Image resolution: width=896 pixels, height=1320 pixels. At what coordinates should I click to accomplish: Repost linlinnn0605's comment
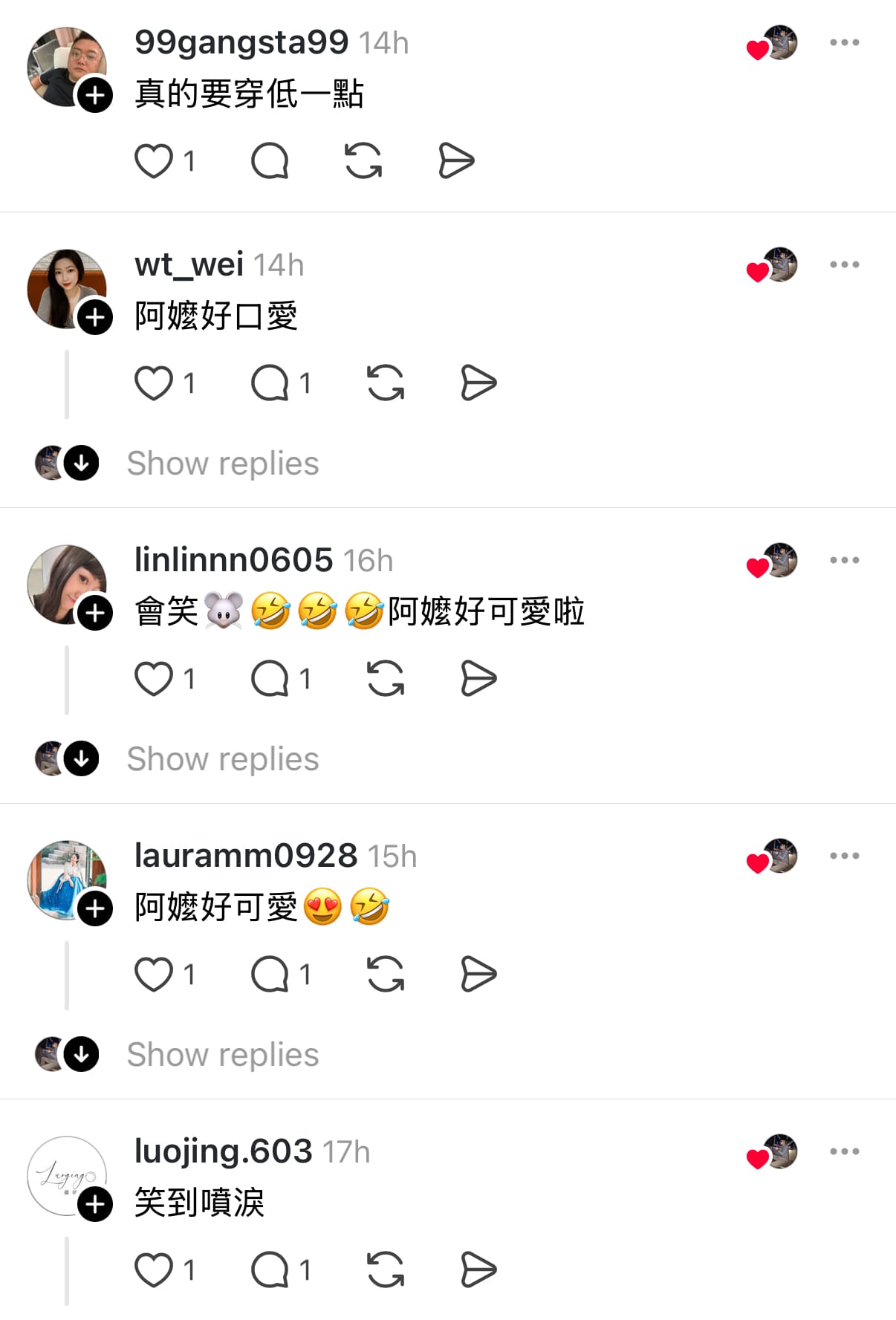tap(386, 679)
